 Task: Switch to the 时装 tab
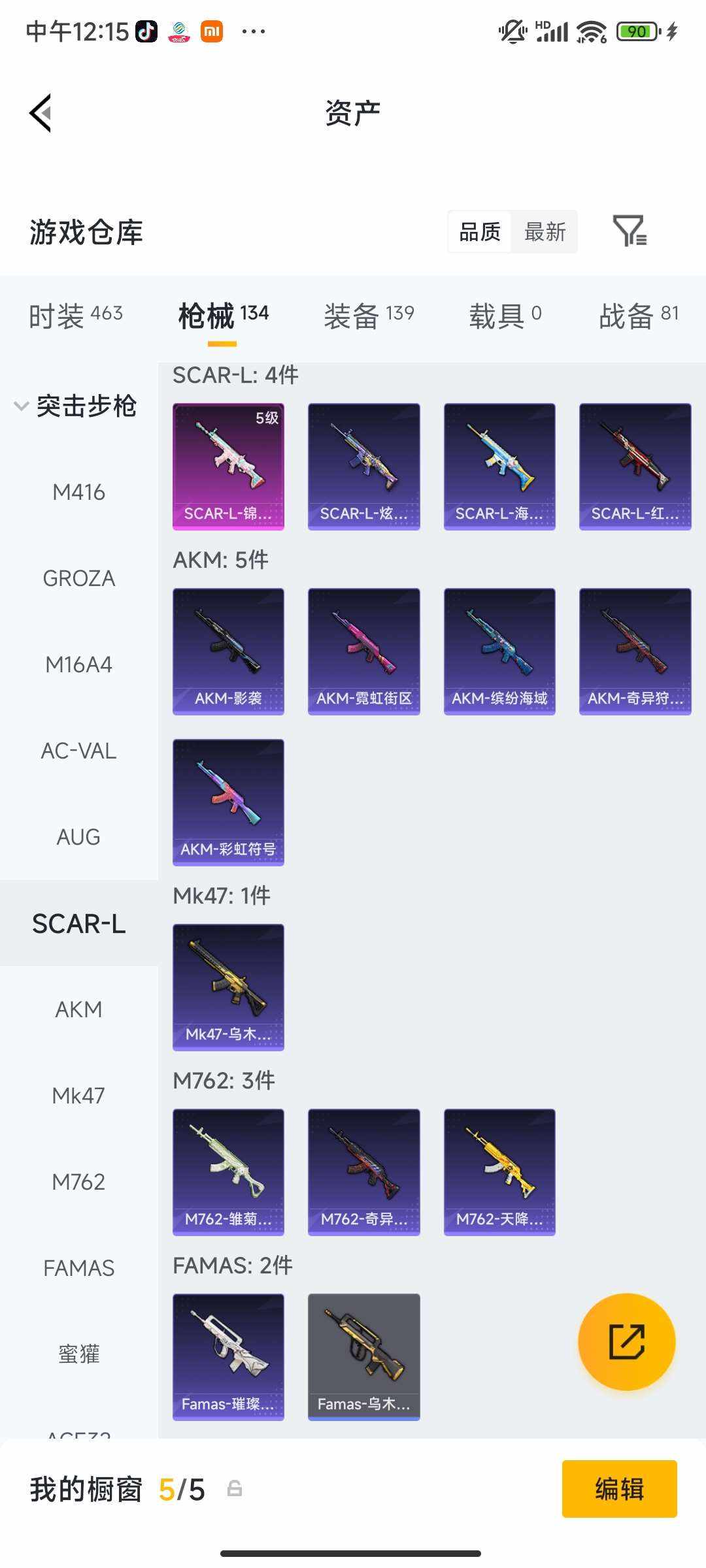point(76,316)
